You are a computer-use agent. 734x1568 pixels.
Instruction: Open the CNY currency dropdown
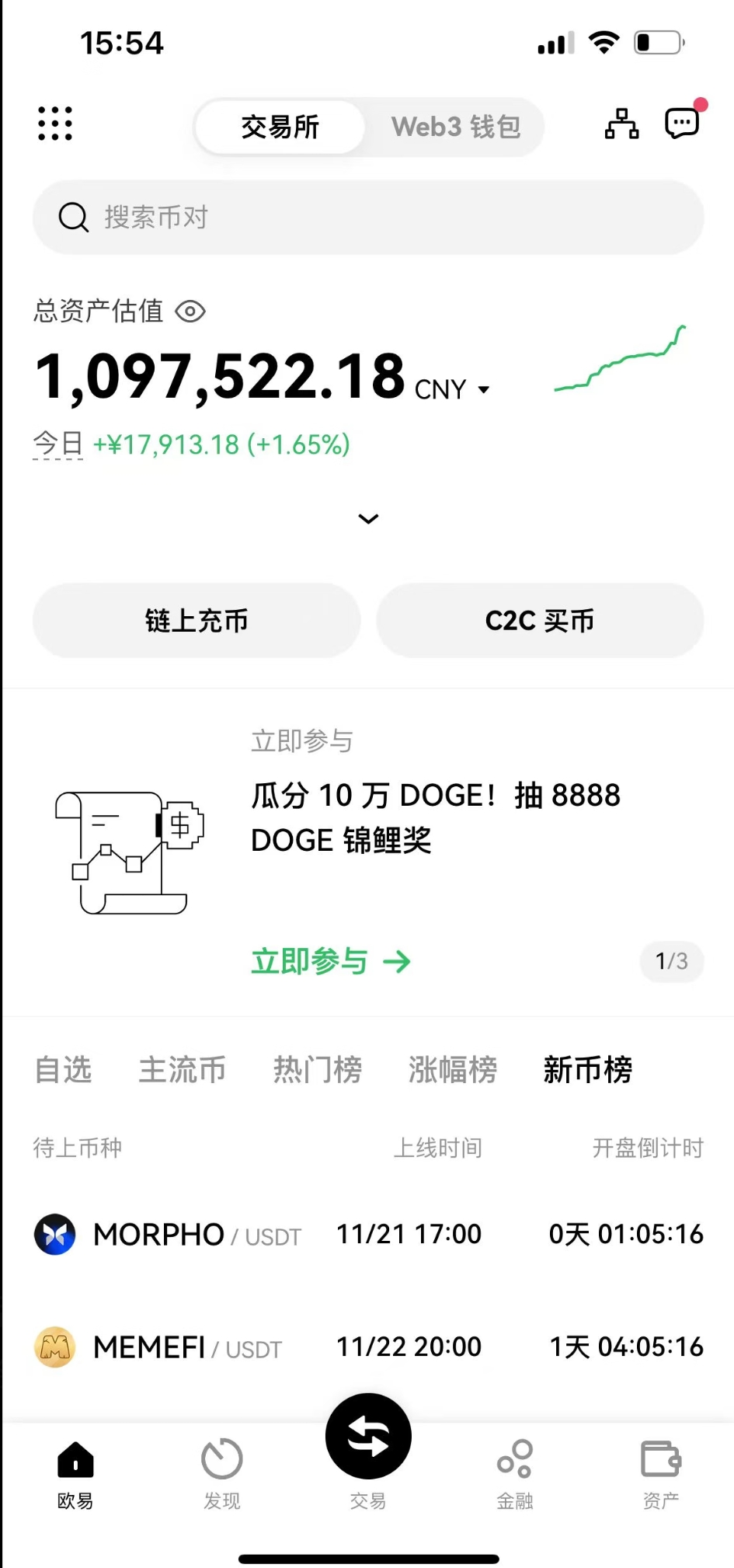453,389
